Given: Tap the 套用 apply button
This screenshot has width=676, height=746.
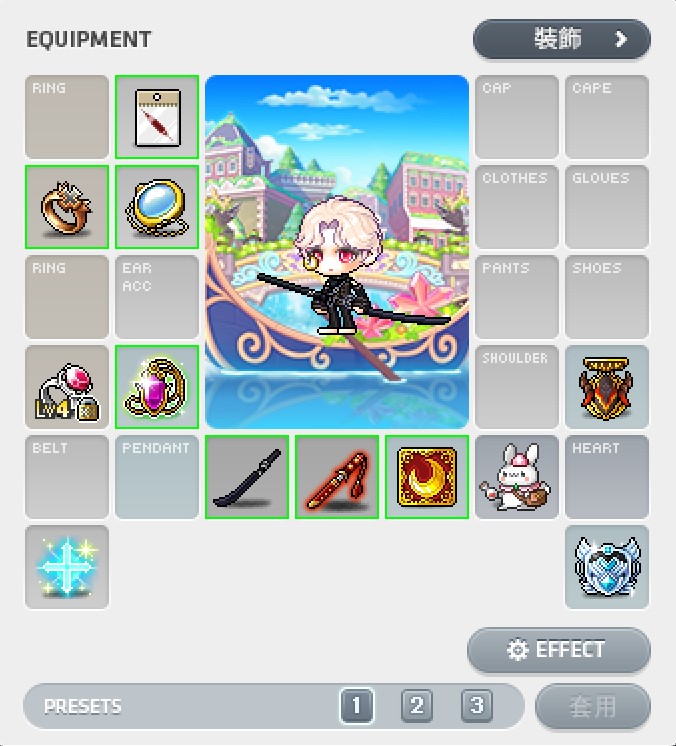Looking at the screenshot, I should pos(592,707).
